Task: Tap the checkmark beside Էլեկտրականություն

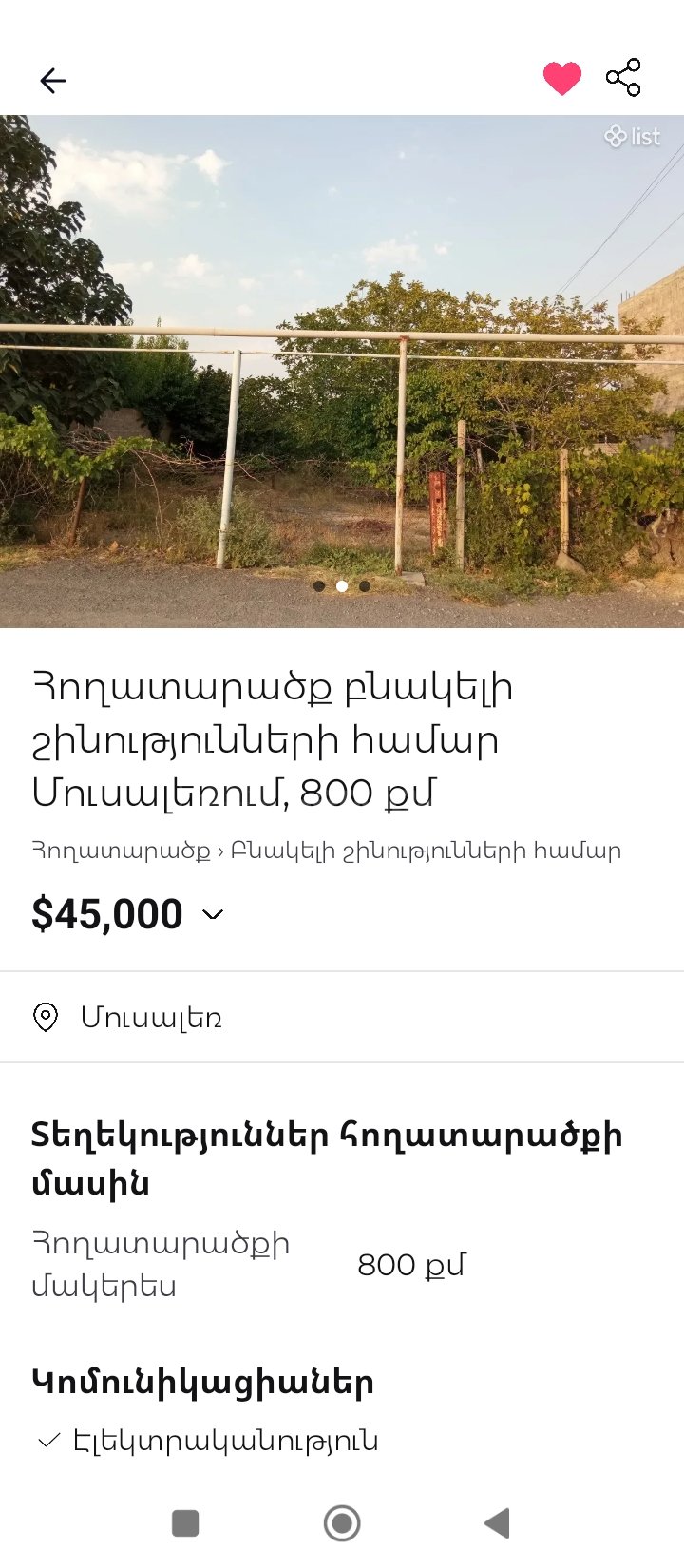Action: 47,1440
